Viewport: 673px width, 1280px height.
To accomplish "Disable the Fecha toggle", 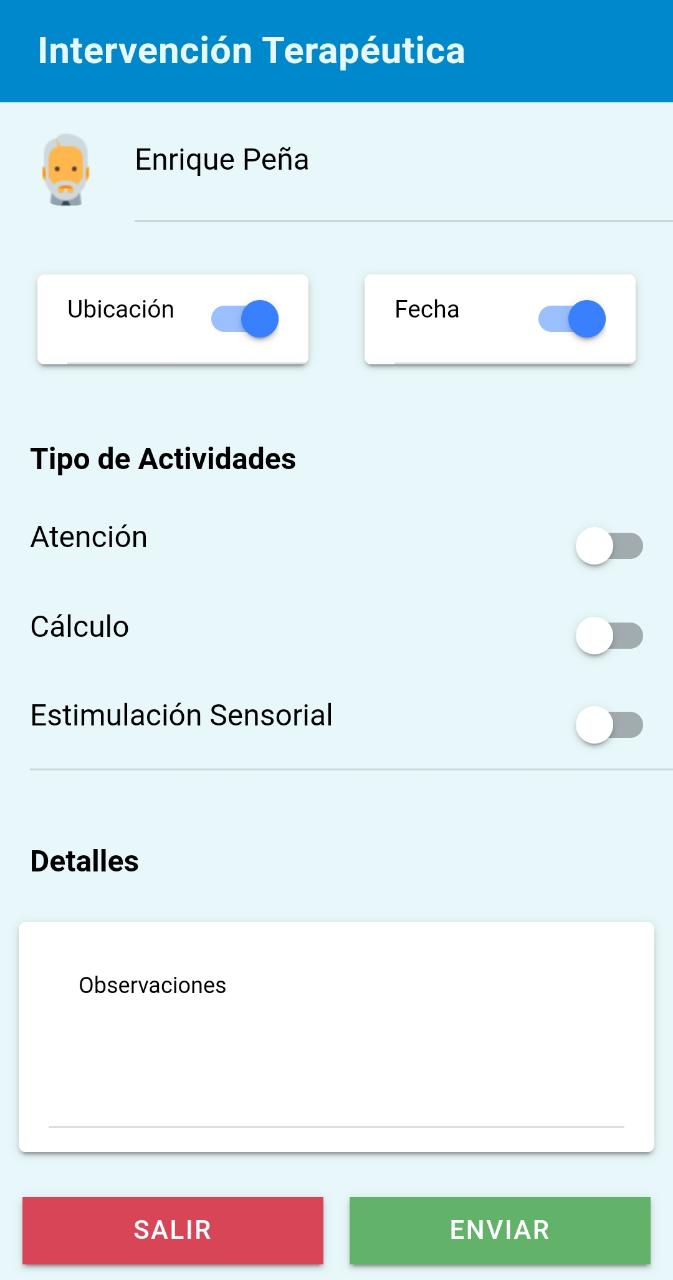I will coord(572,319).
